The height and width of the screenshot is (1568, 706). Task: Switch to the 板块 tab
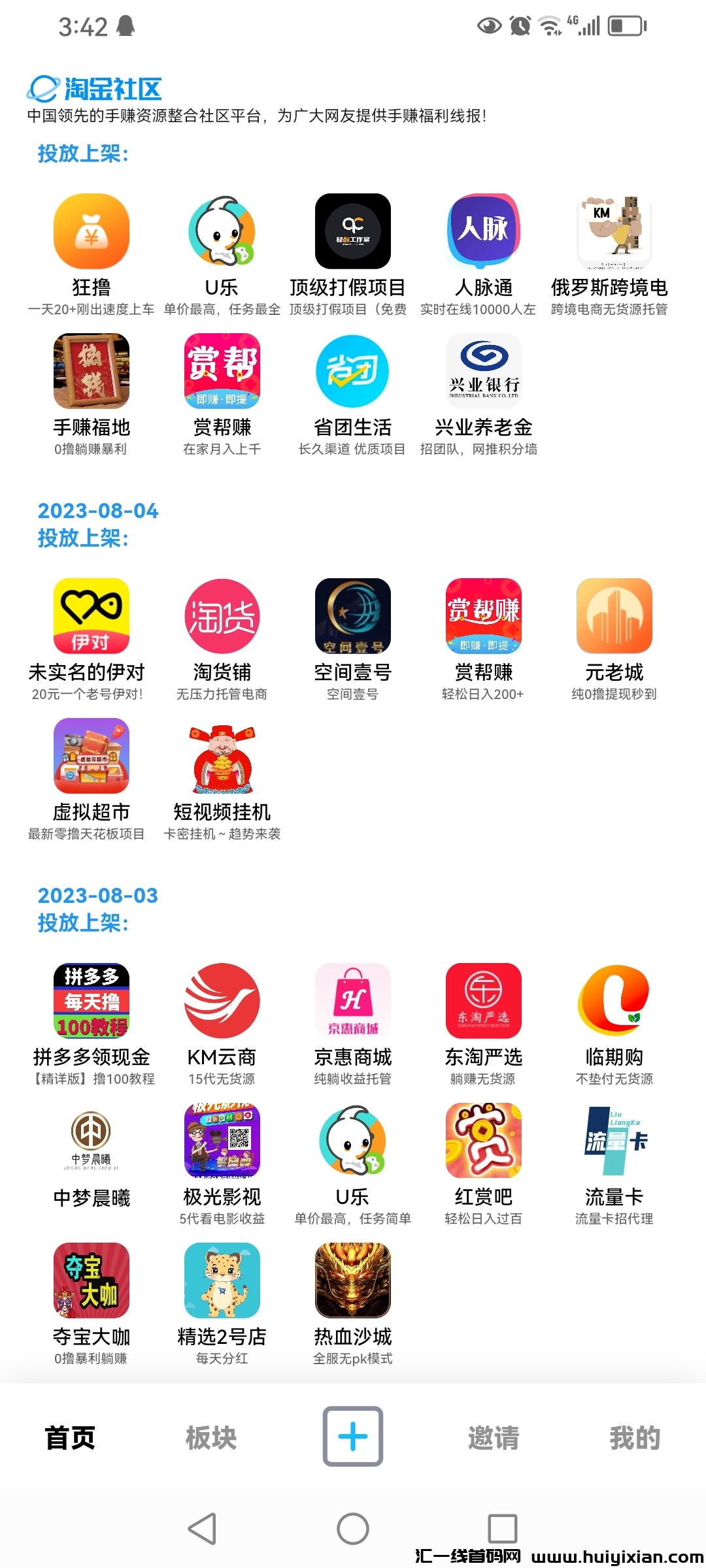click(211, 1437)
